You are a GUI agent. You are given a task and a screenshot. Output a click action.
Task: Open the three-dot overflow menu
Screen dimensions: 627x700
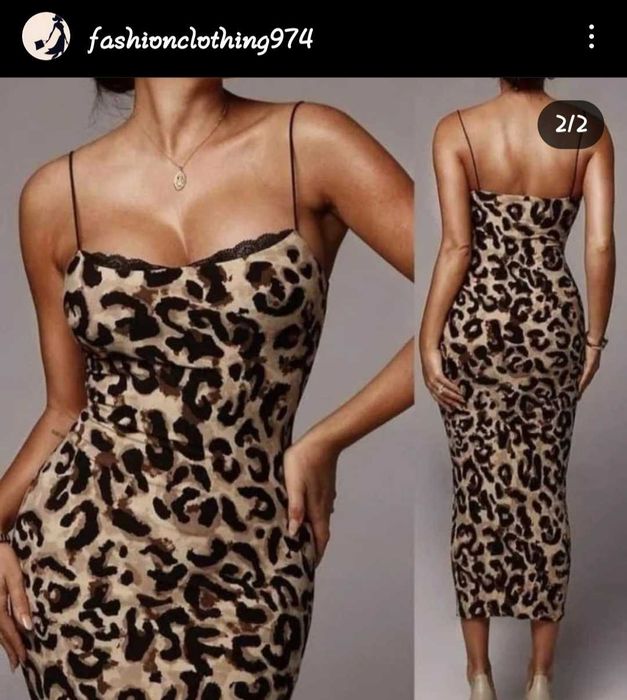coord(591,37)
